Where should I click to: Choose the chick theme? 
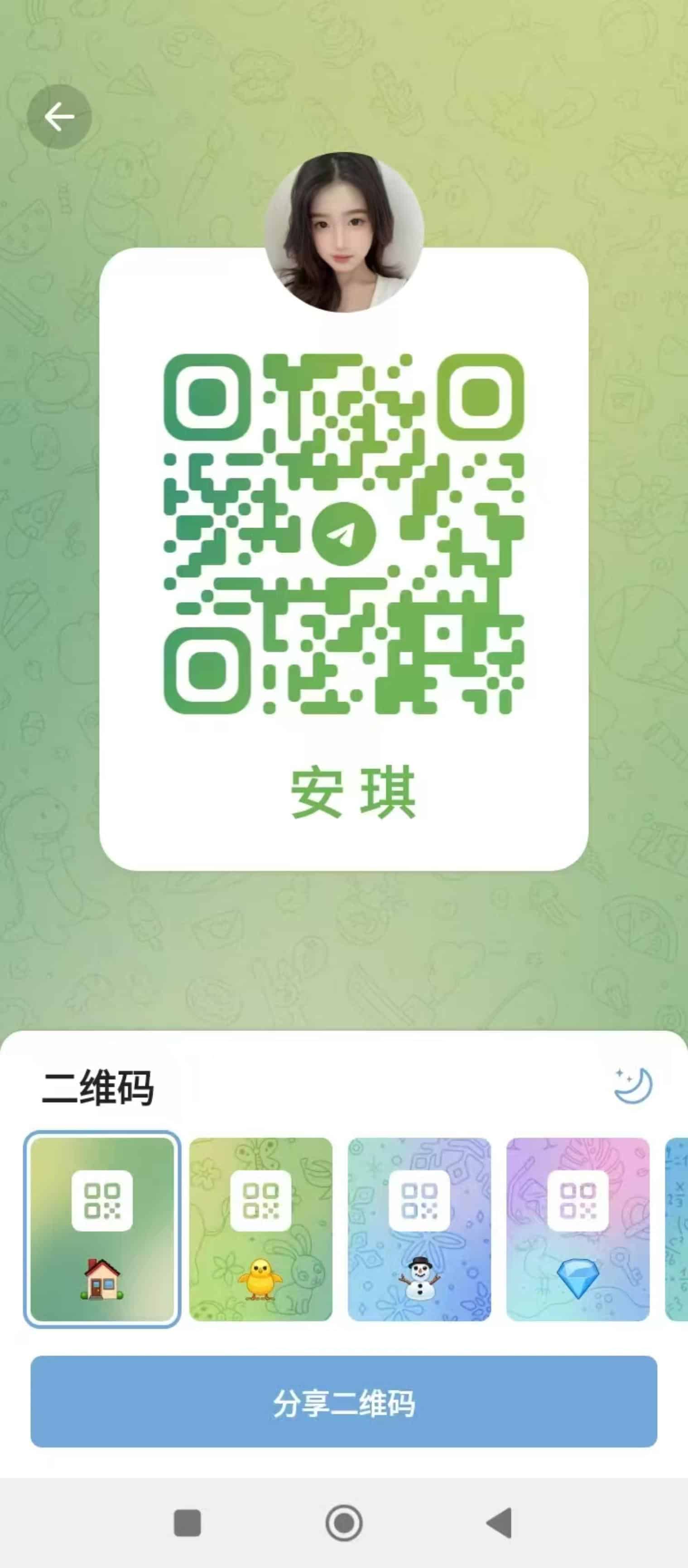(261, 1229)
